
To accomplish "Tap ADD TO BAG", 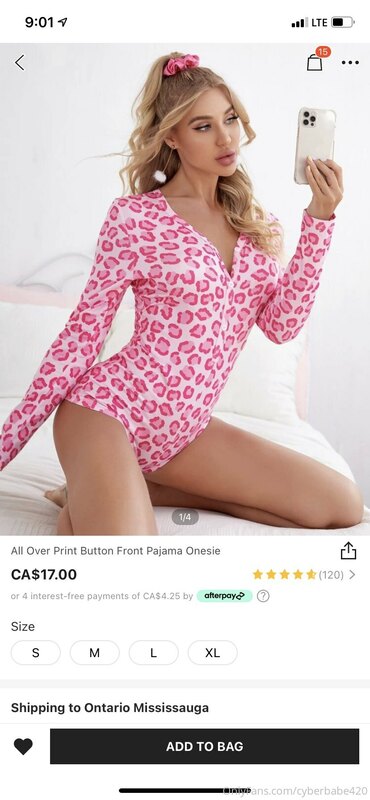I will pyautogui.click(x=204, y=746).
